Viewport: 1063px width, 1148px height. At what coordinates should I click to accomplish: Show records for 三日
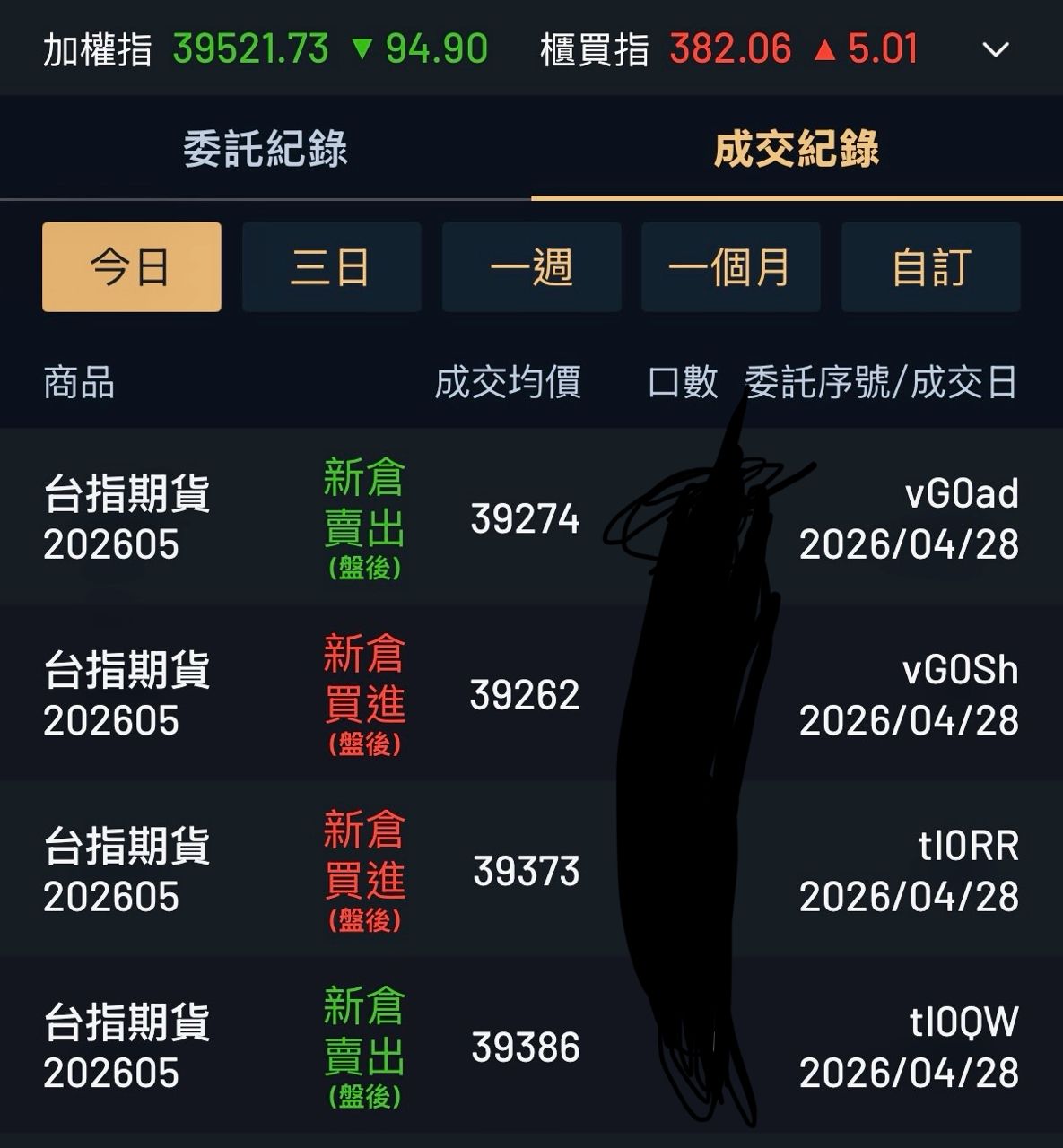(x=331, y=267)
